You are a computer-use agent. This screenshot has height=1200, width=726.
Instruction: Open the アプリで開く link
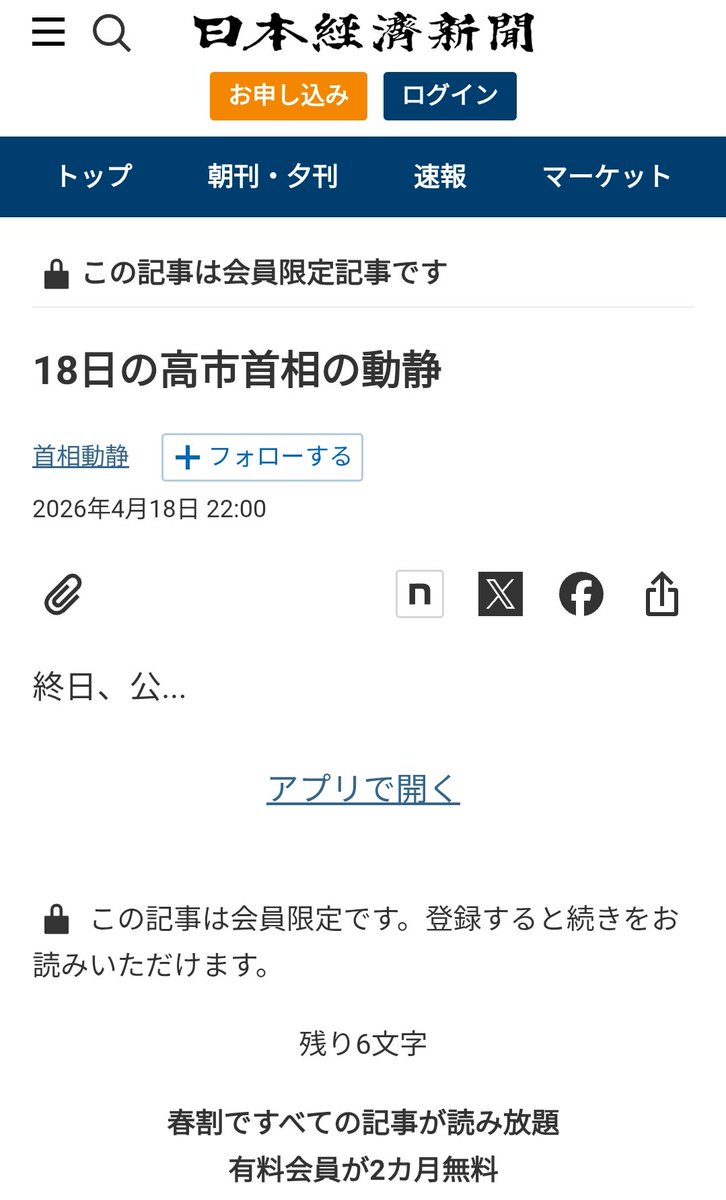(363, 789)
